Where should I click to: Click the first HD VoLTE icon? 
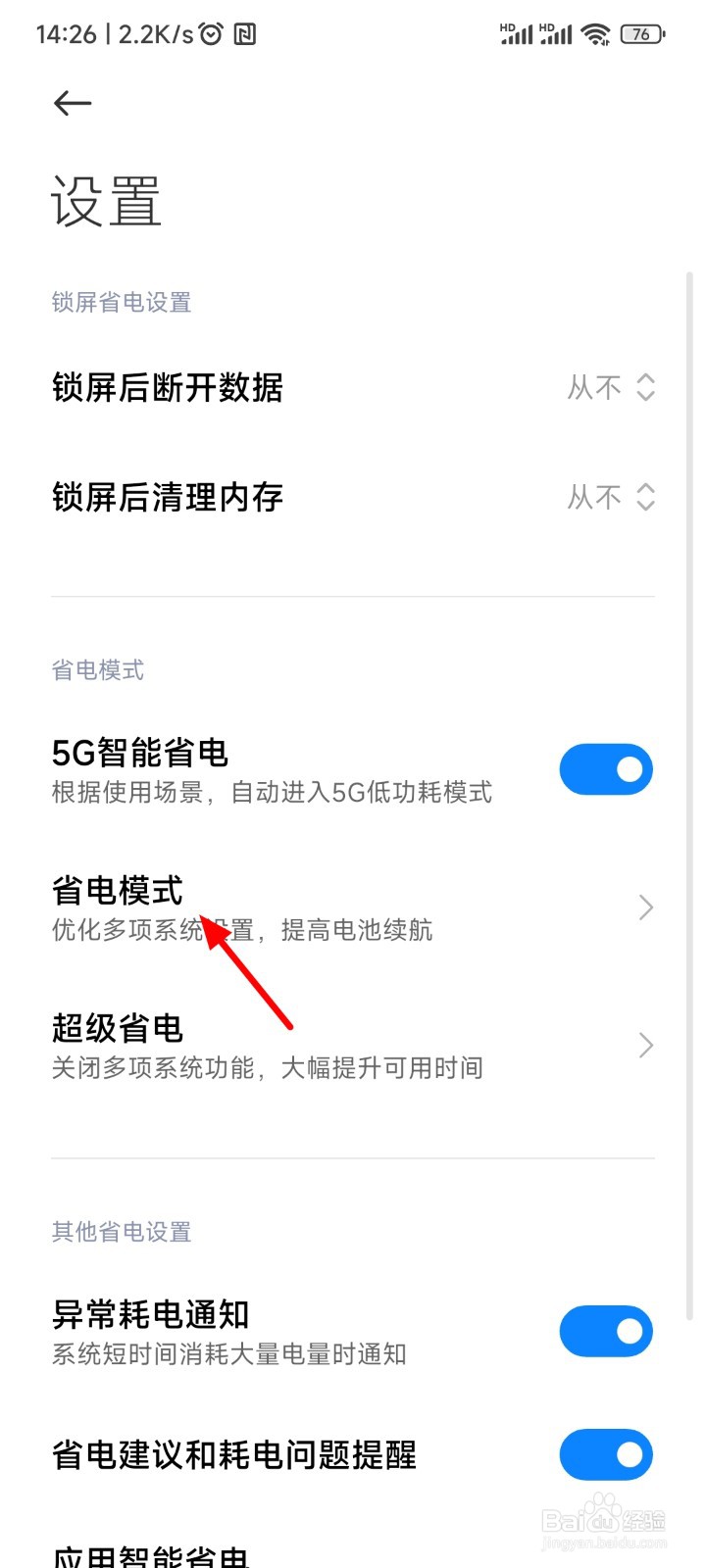click(506, 26)
